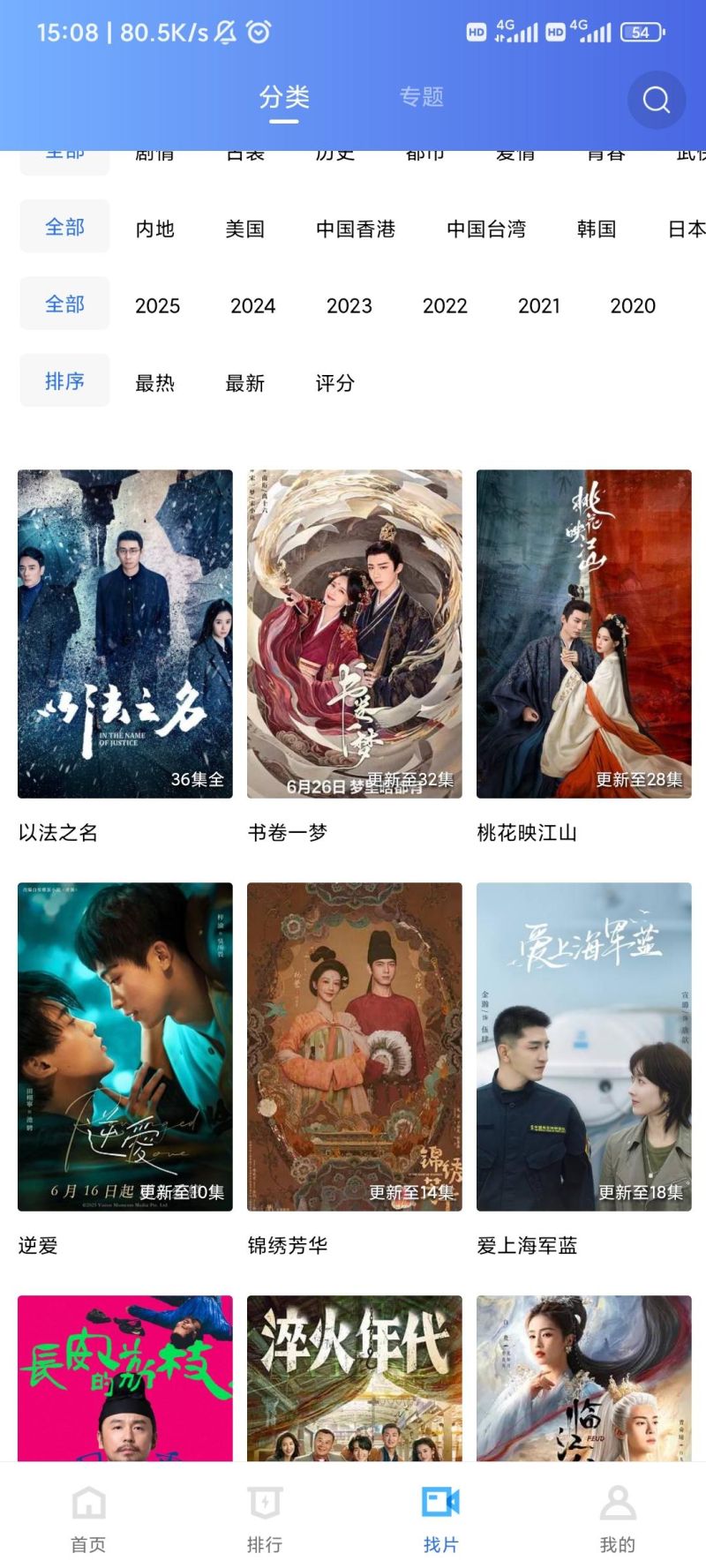706x1568 pixels.
Task: Open the 锦绣芳华 drama card
Action: 355,1047
